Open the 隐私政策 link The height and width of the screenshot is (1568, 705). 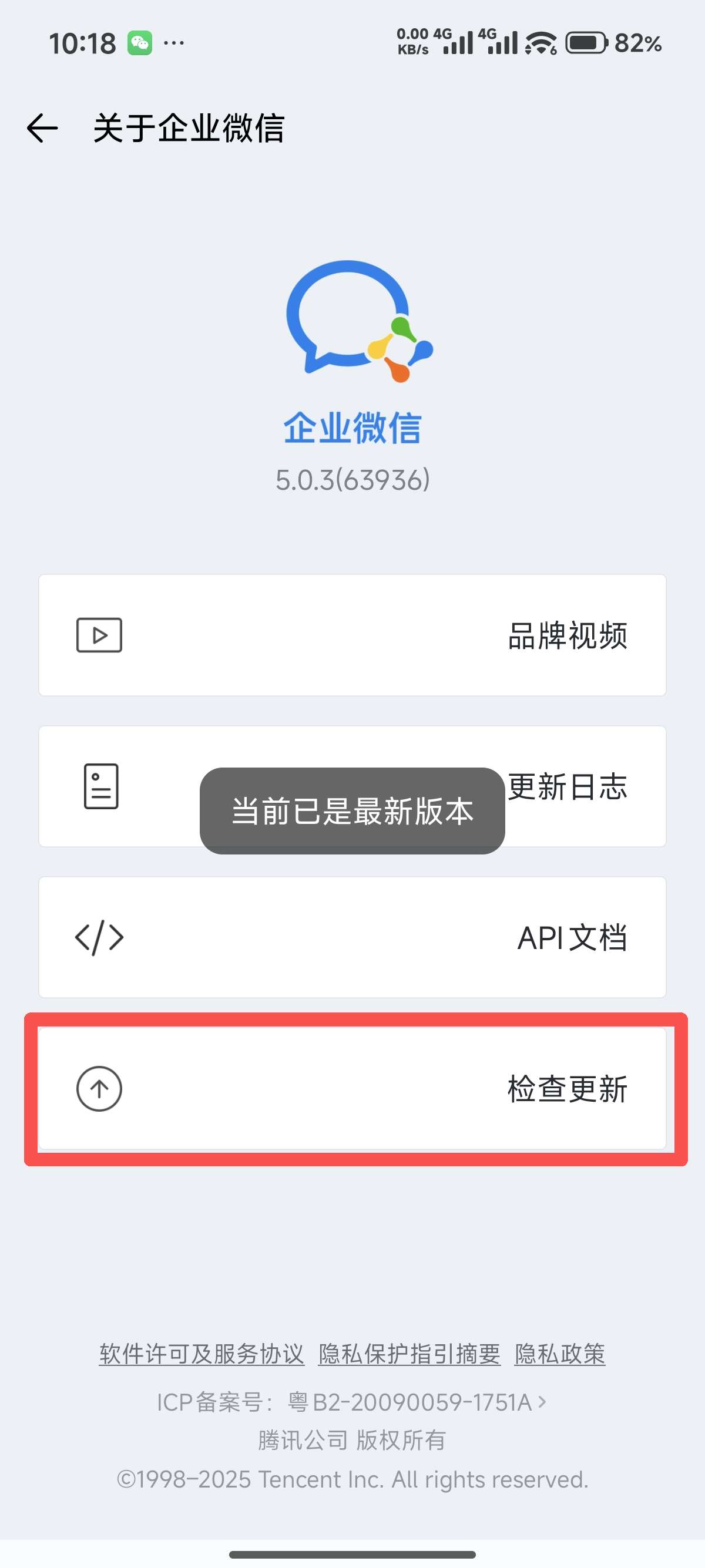559,1354
